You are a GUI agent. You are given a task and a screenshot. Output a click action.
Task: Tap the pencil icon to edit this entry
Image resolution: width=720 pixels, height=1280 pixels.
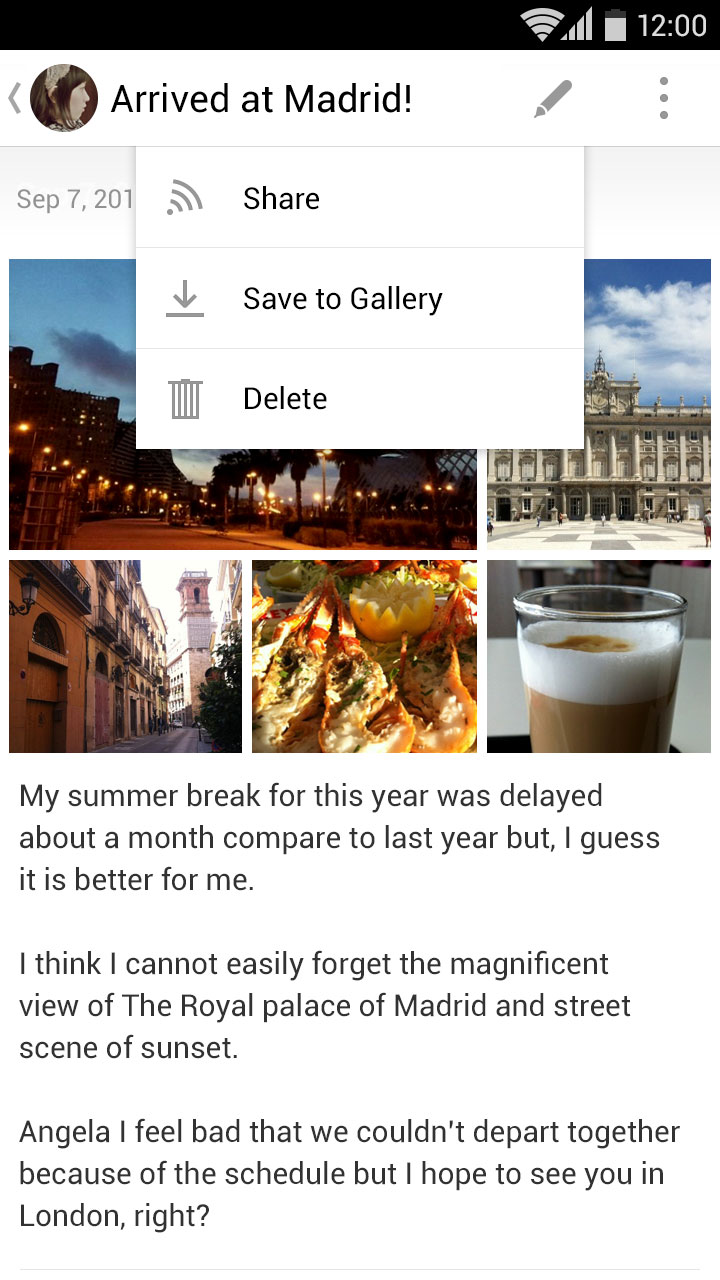(552, 98)
